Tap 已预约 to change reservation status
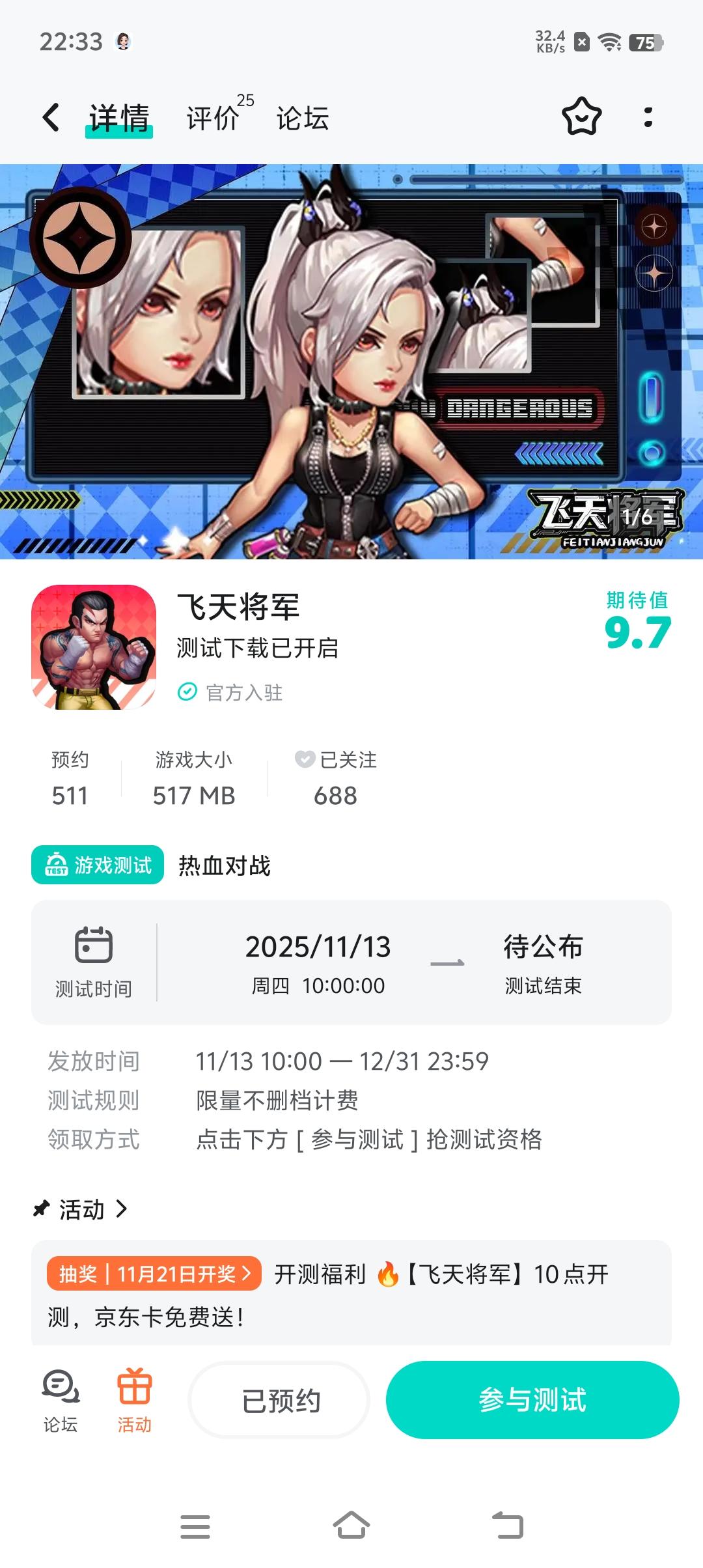Image resolution: width=703 pixels, height=1568 pixels. click(x=279, y=1400)
